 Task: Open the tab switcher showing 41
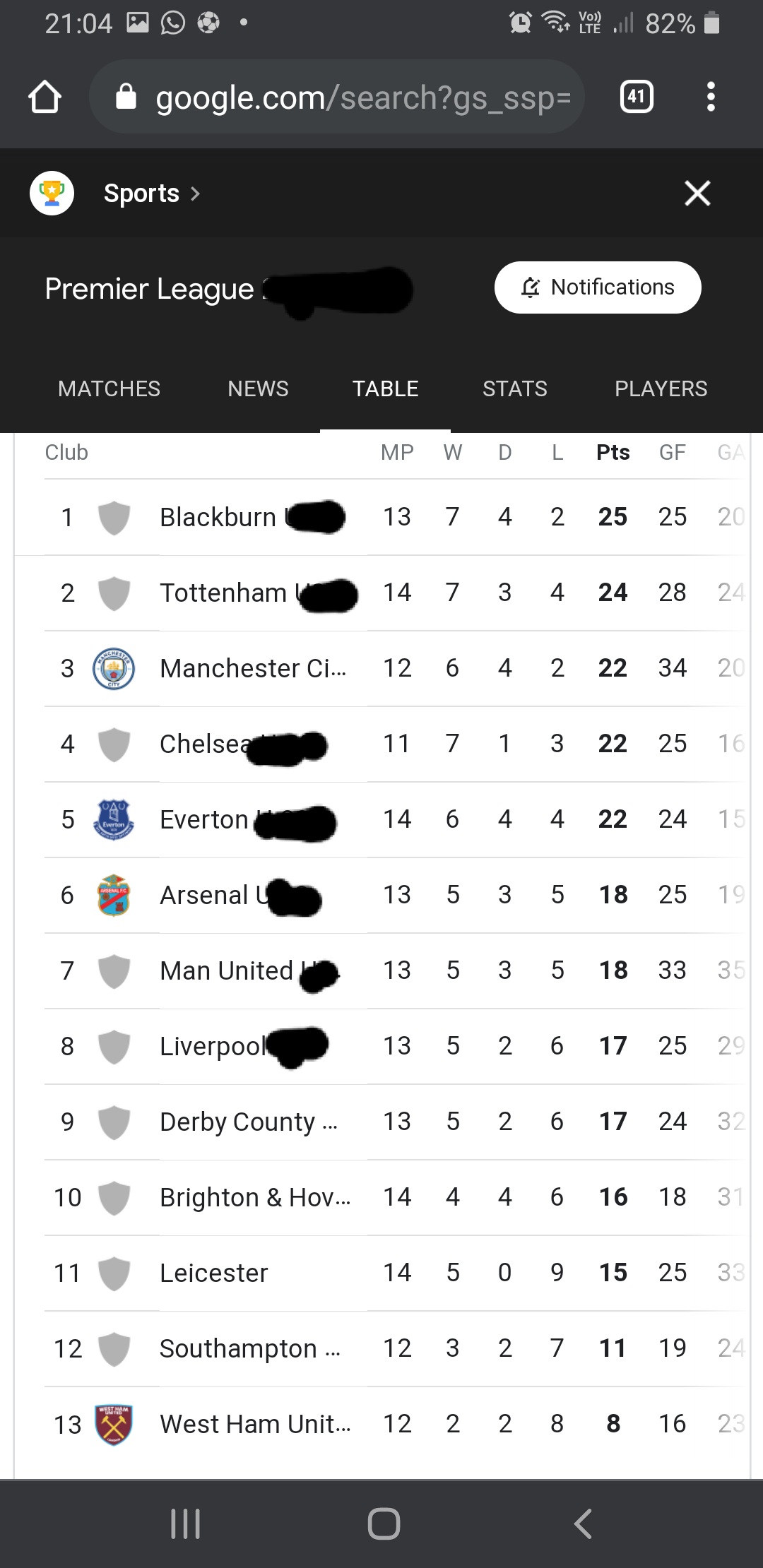[637, 97]
